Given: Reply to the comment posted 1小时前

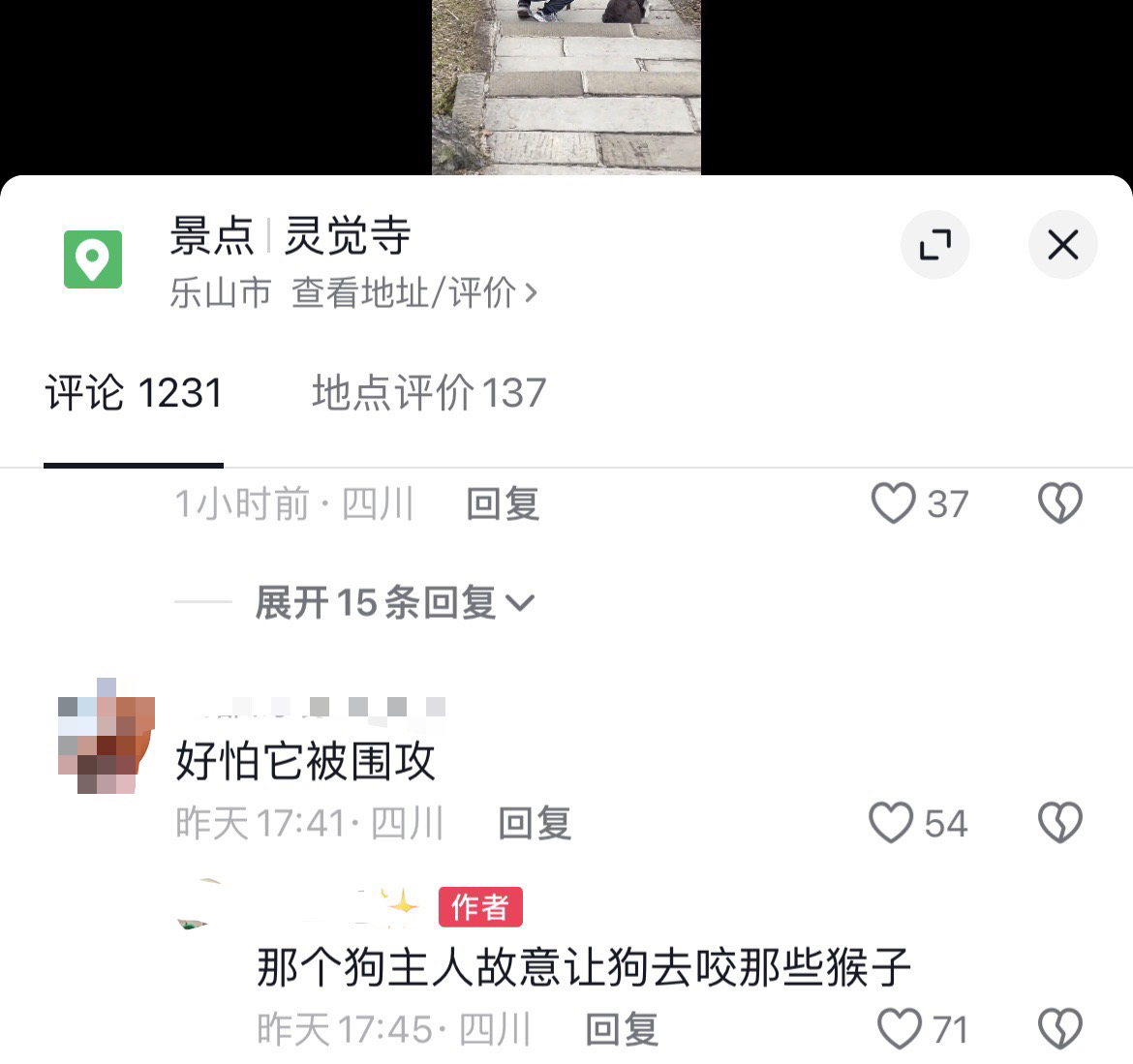Looking at the screenshot, I should pos(503,504).
